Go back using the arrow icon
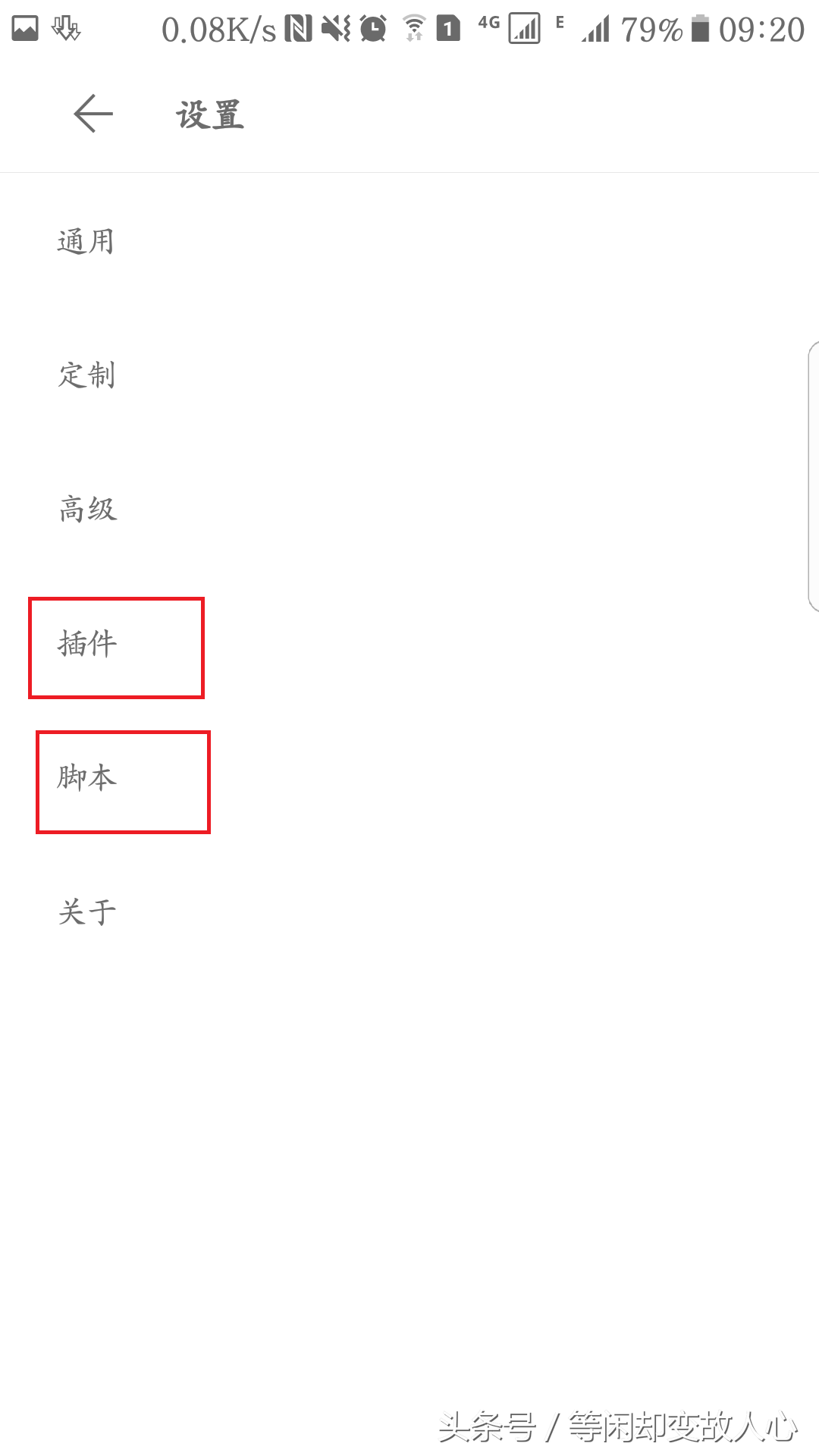Screen dimensions: 819x1456 (x=93, y=115)
